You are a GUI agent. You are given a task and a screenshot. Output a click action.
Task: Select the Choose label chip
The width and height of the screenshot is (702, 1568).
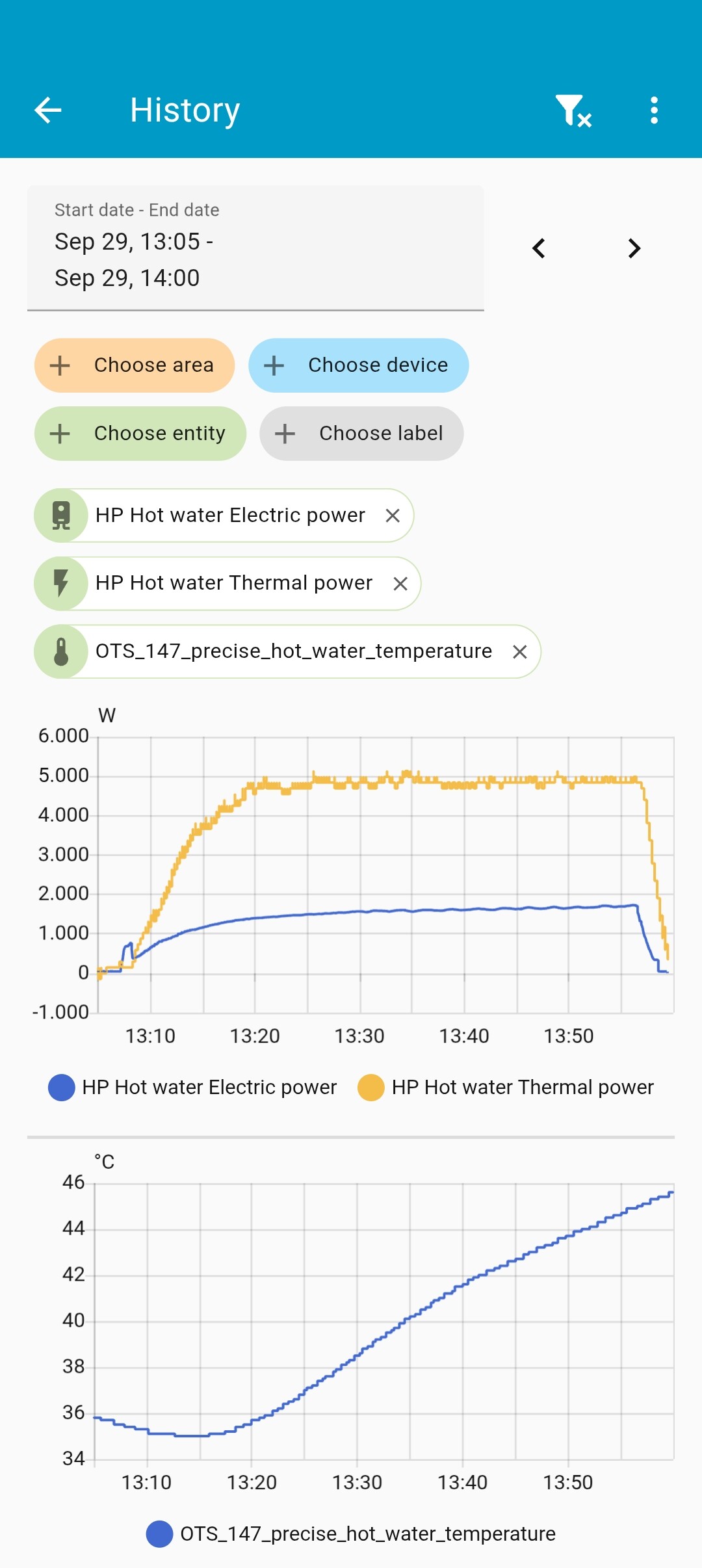[361, 434]
